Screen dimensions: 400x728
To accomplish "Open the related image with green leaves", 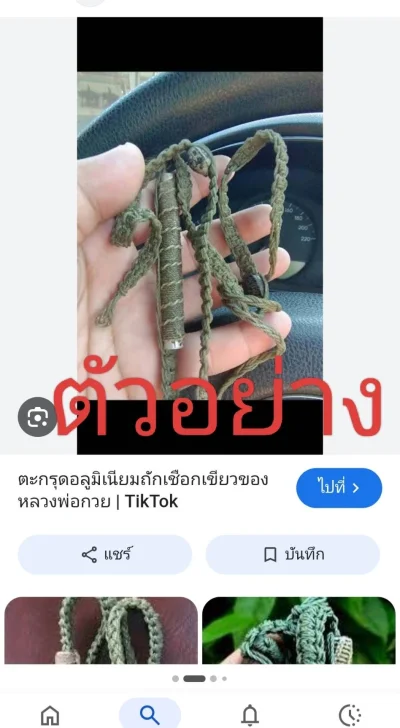I will pos(299,630).
